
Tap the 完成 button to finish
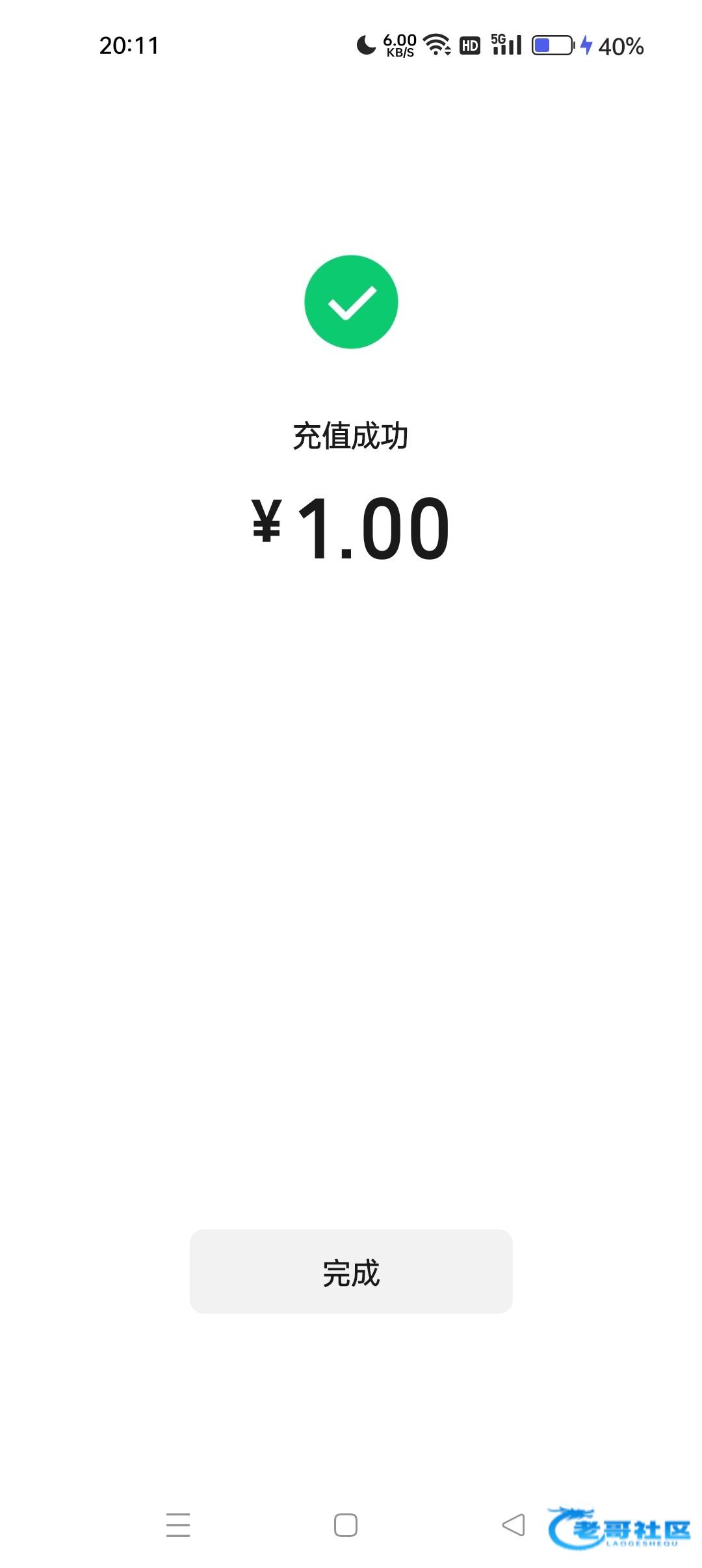[x=351, y=1271]
